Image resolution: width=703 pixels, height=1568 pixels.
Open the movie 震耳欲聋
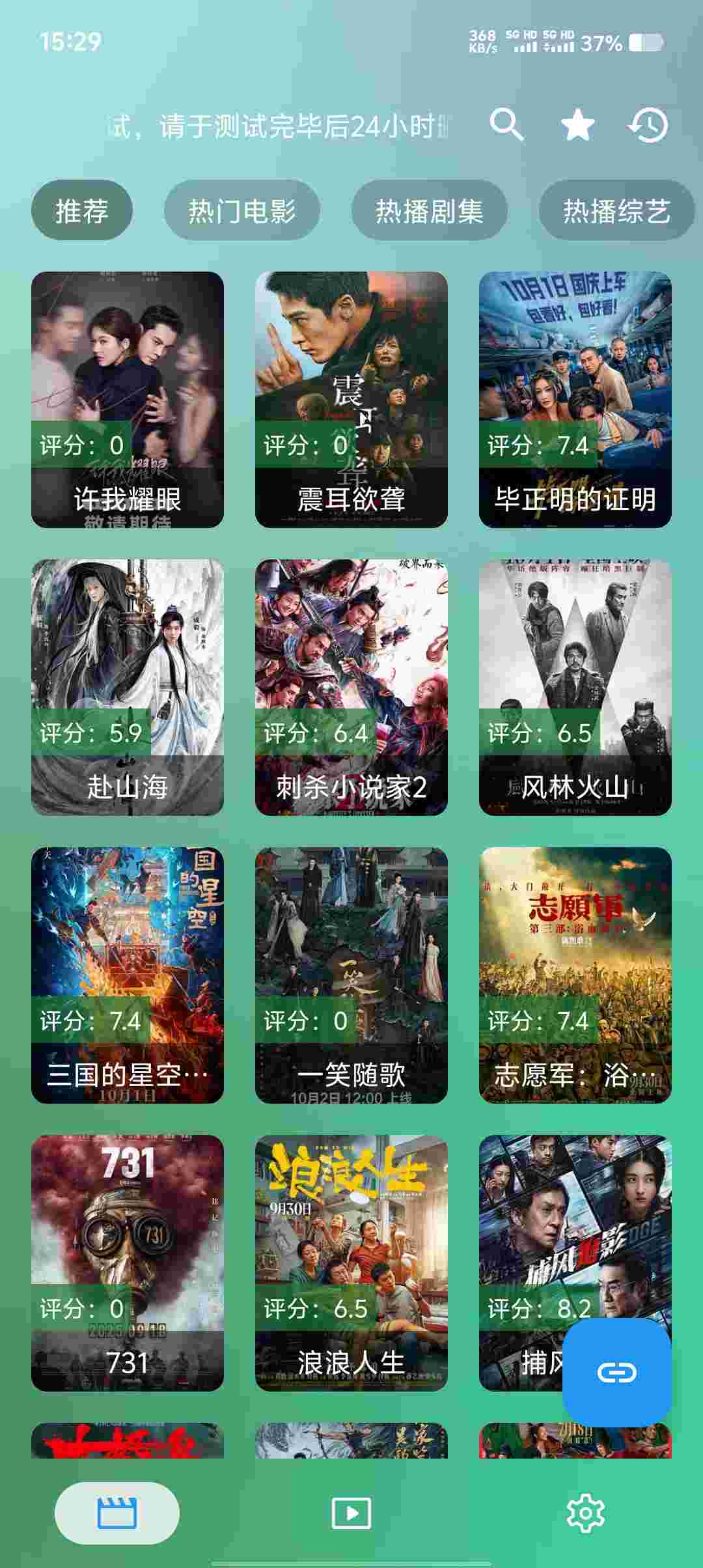coord(351,399)
